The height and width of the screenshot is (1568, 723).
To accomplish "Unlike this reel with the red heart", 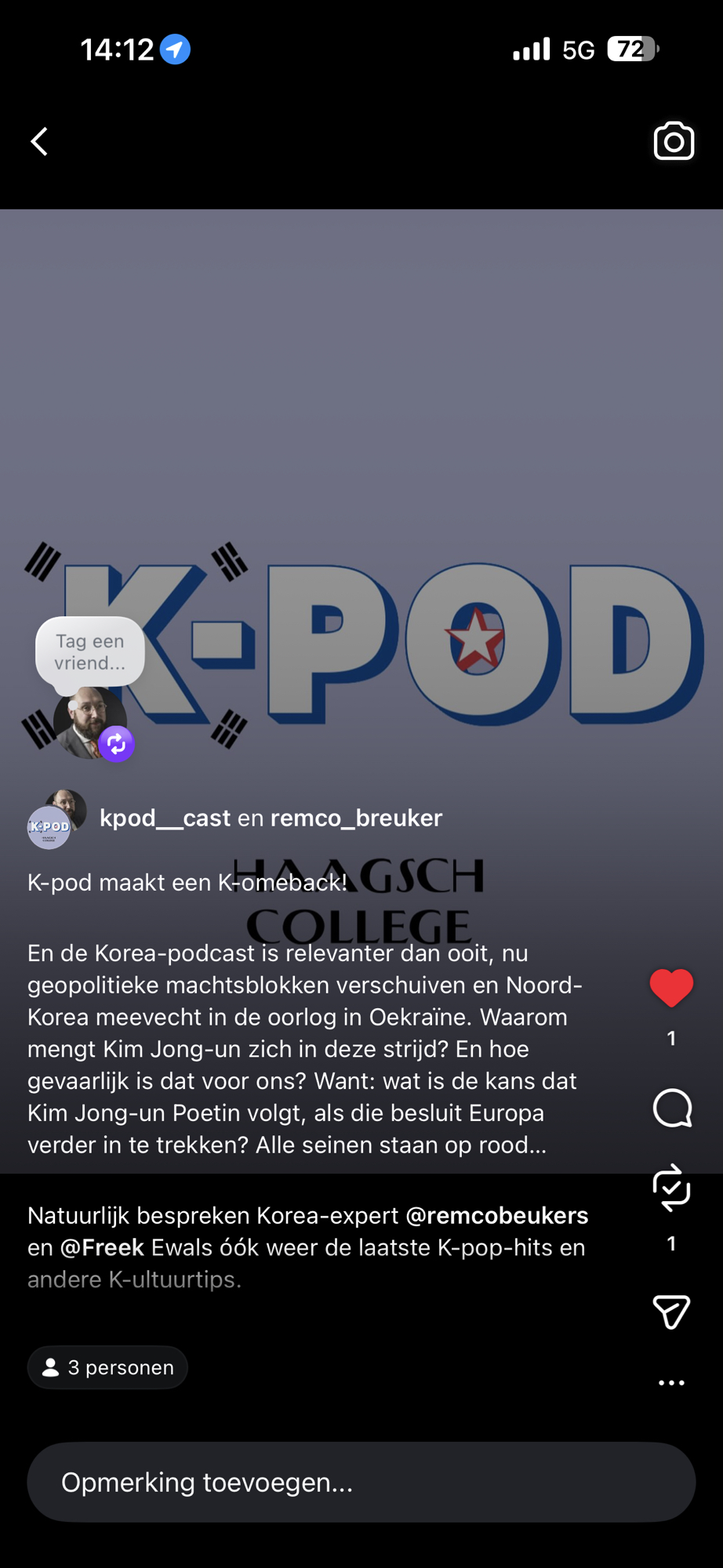I will [671, 987].
